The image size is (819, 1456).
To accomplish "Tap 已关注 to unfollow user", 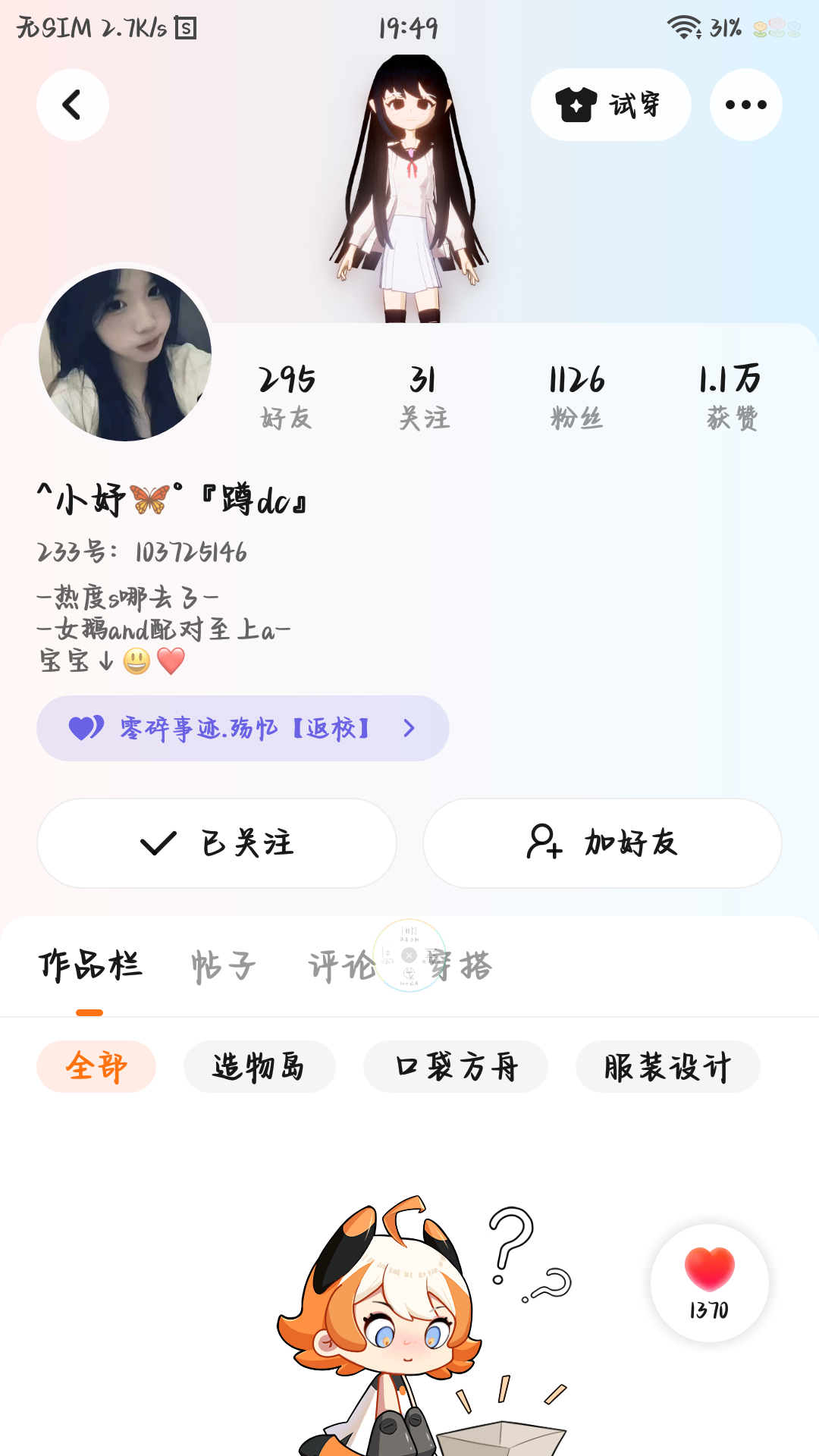I will (217, 843).
